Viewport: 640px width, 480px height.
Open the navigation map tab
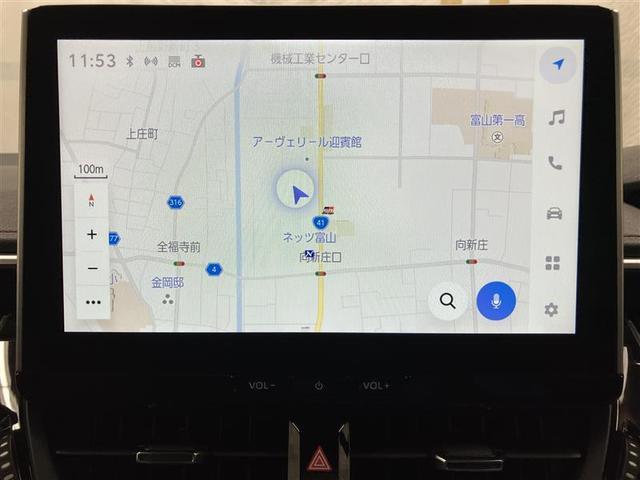point(557,66)
